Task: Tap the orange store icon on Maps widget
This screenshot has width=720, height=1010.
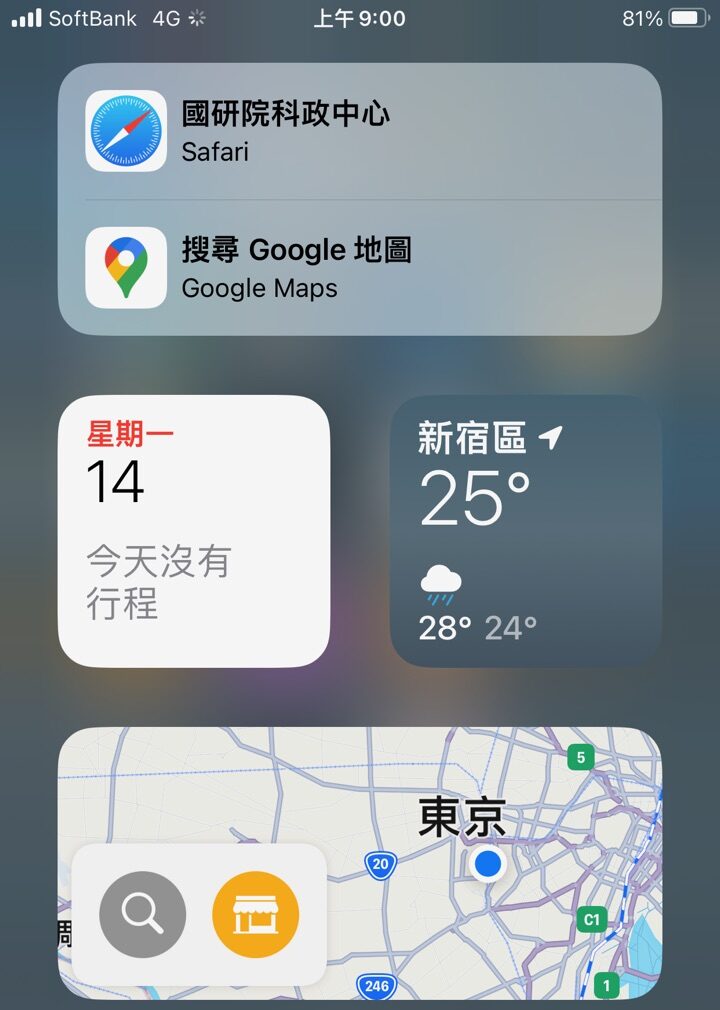Action: 256,915
